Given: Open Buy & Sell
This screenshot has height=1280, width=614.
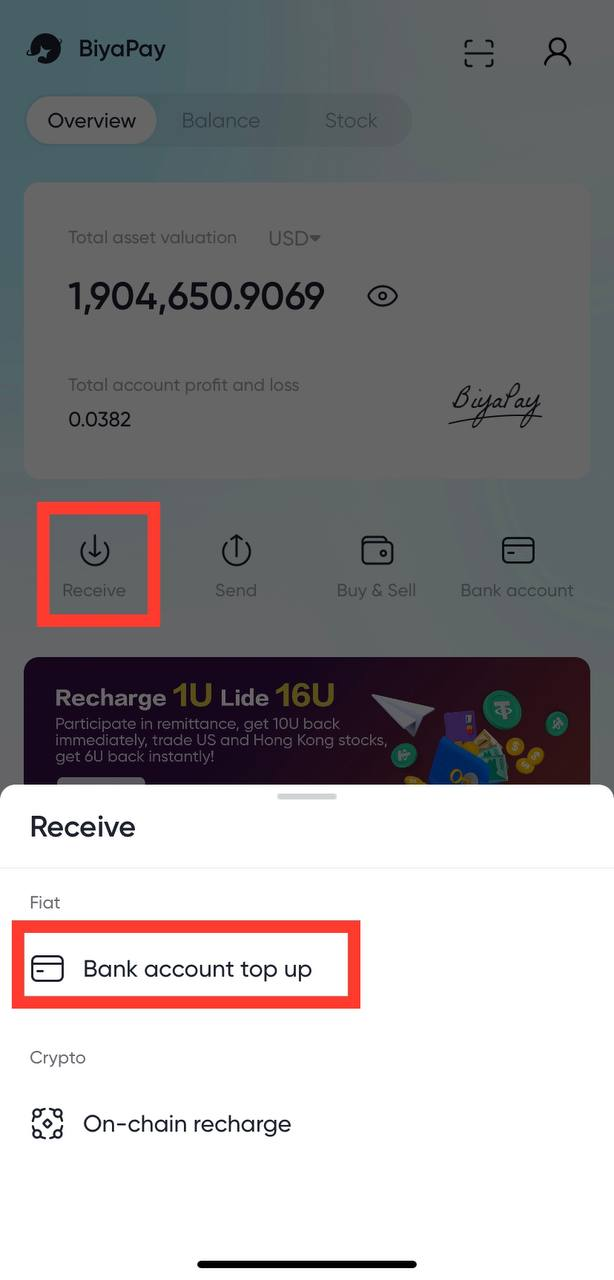Looking at the screenshot, I should pyautogui.click(x=376, y=565).
